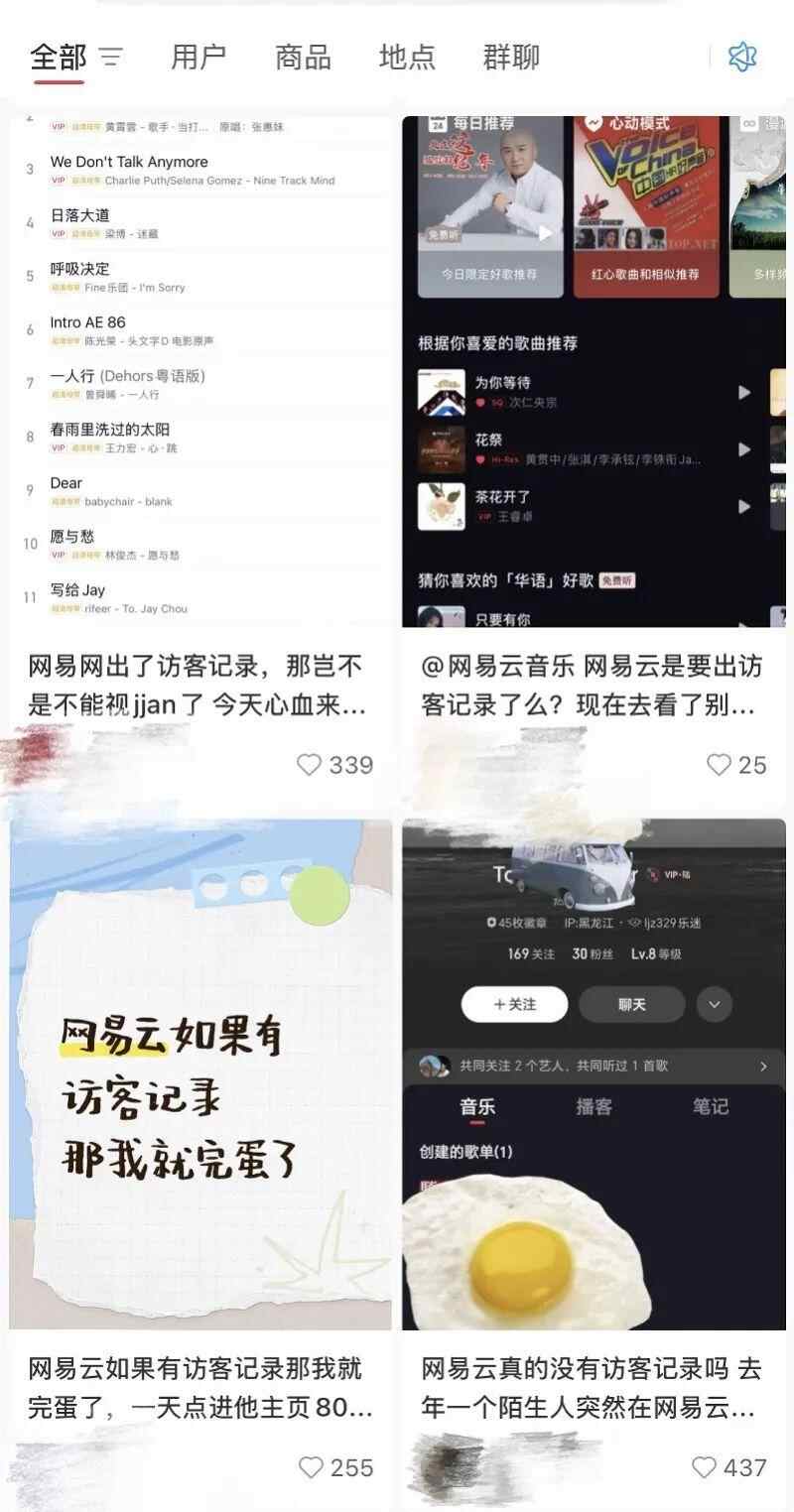This screenshot has width=794, height=1512.
Task: Like the post with 25 likes
Action: point(719,765)
